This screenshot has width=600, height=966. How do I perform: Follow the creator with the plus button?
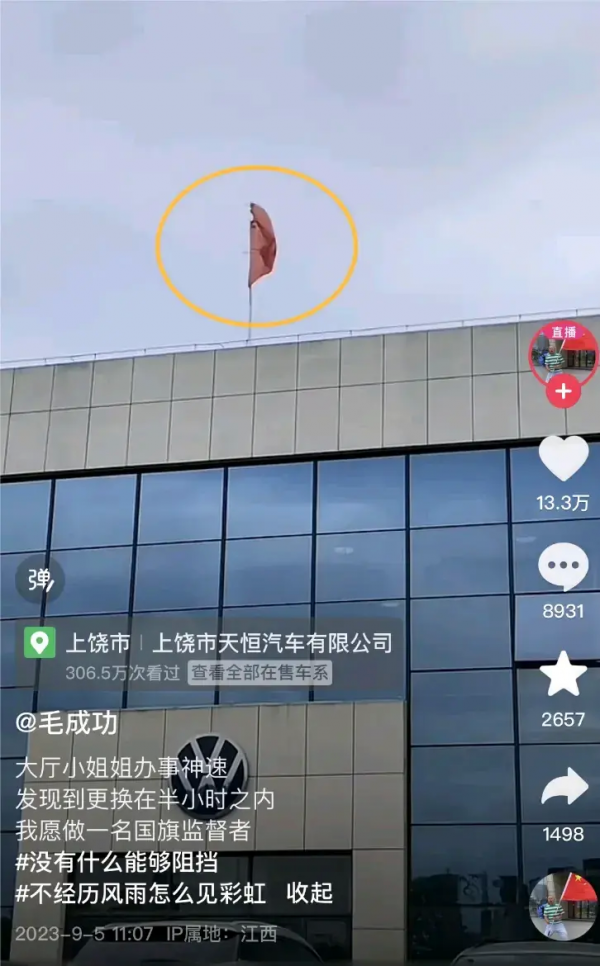pos(563,391)
